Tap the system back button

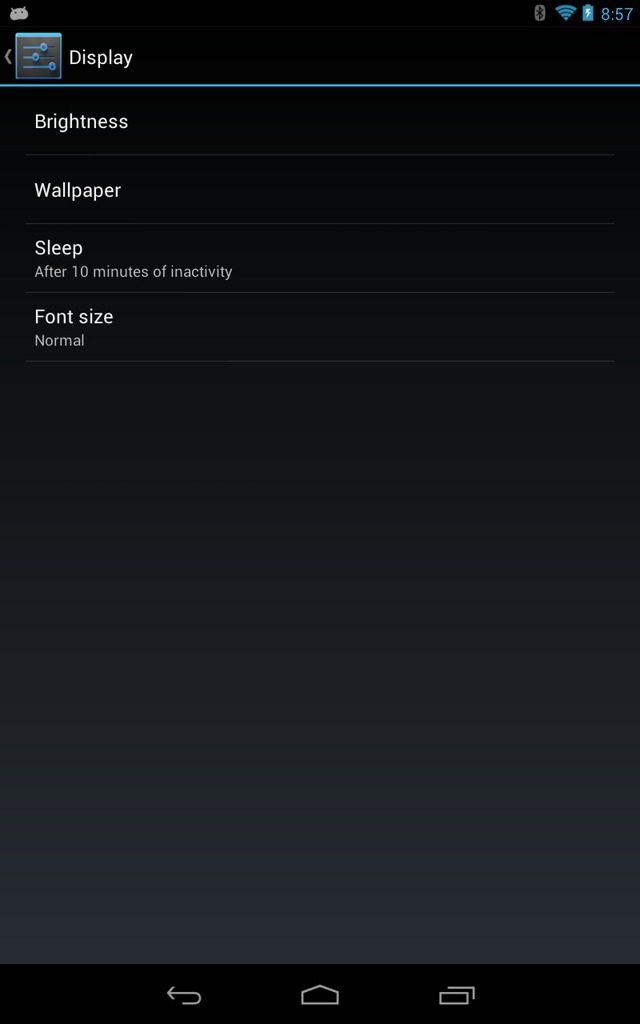point(184,995)
